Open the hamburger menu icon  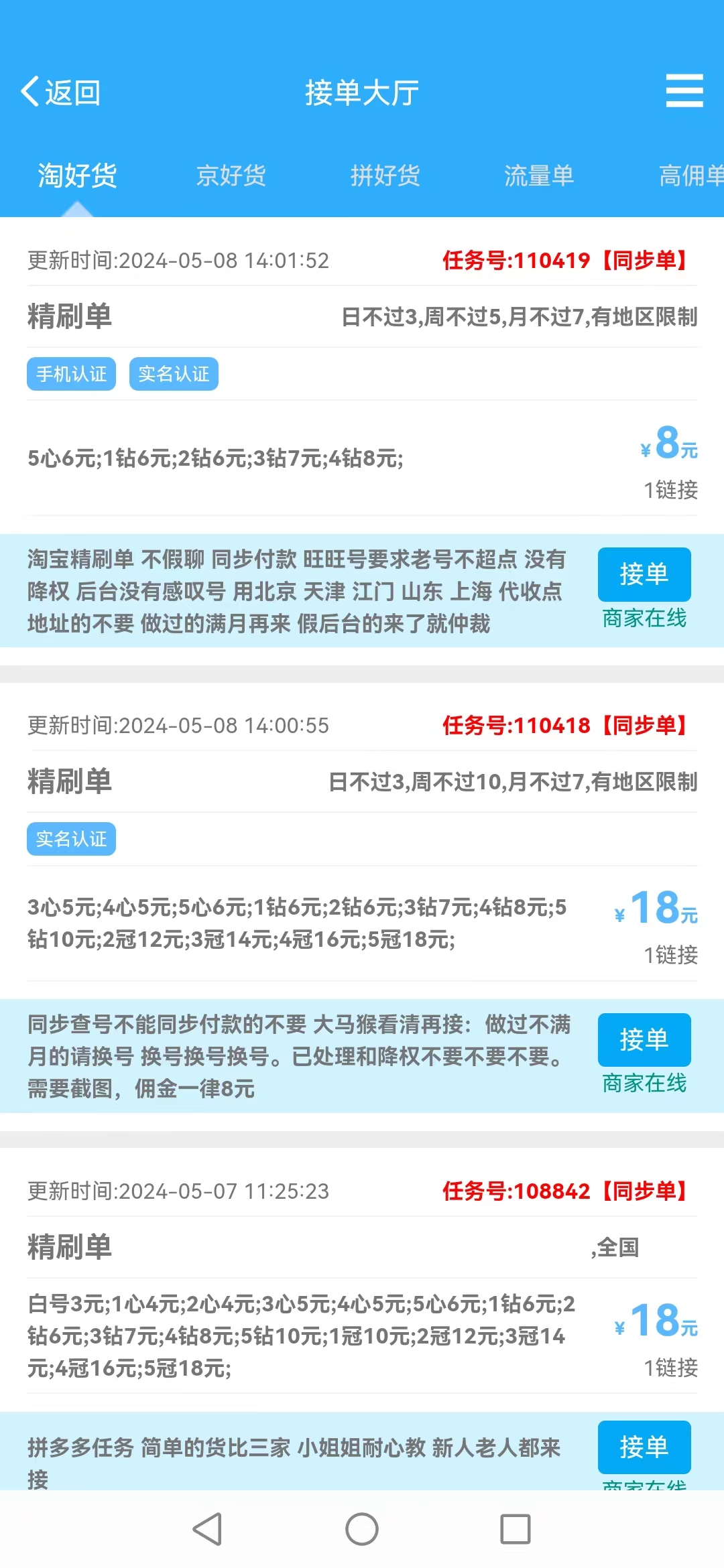coord(684,91)
